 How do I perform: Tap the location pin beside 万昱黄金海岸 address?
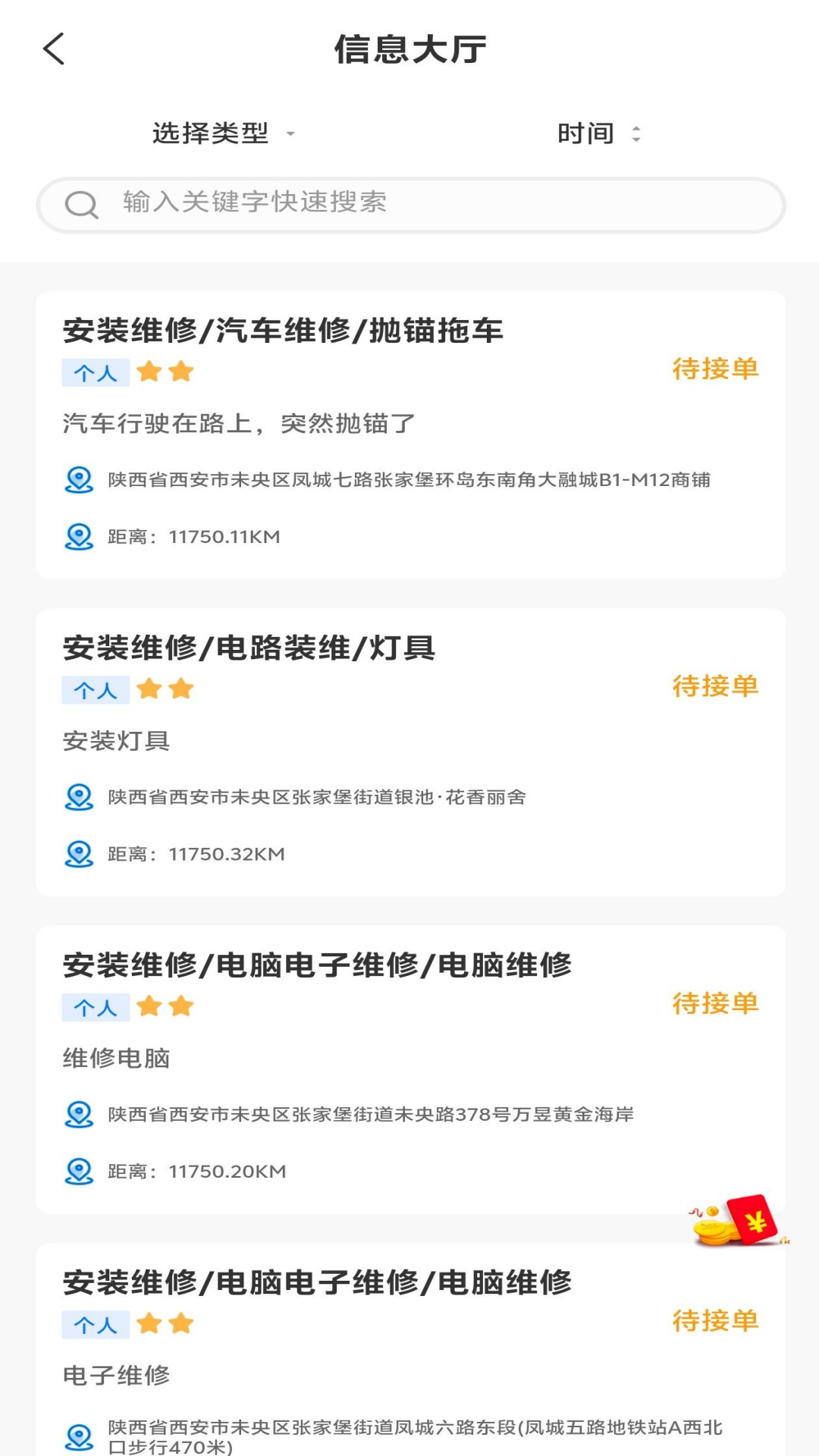(79, 1115)
